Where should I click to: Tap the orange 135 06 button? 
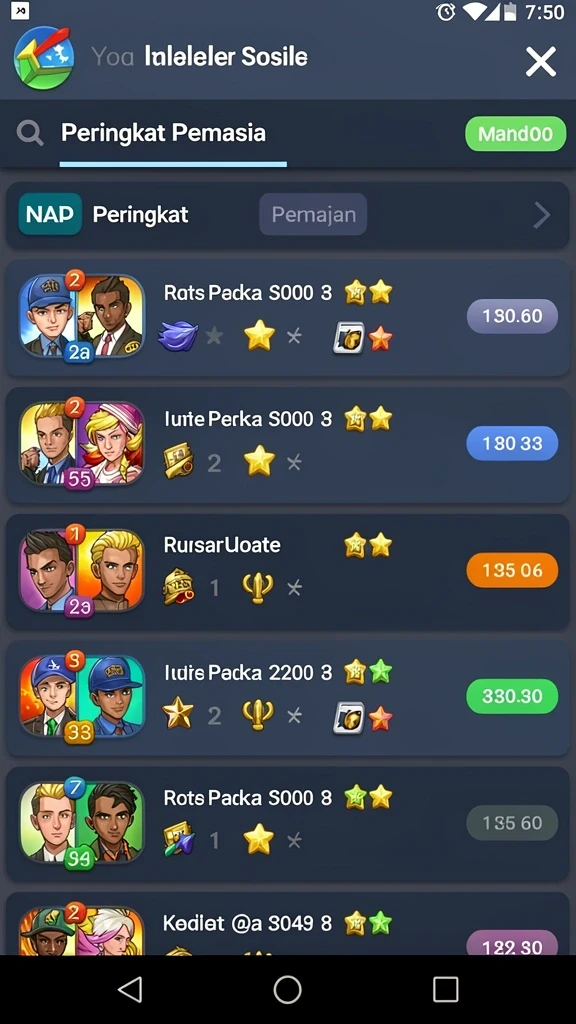click(513, 570)
